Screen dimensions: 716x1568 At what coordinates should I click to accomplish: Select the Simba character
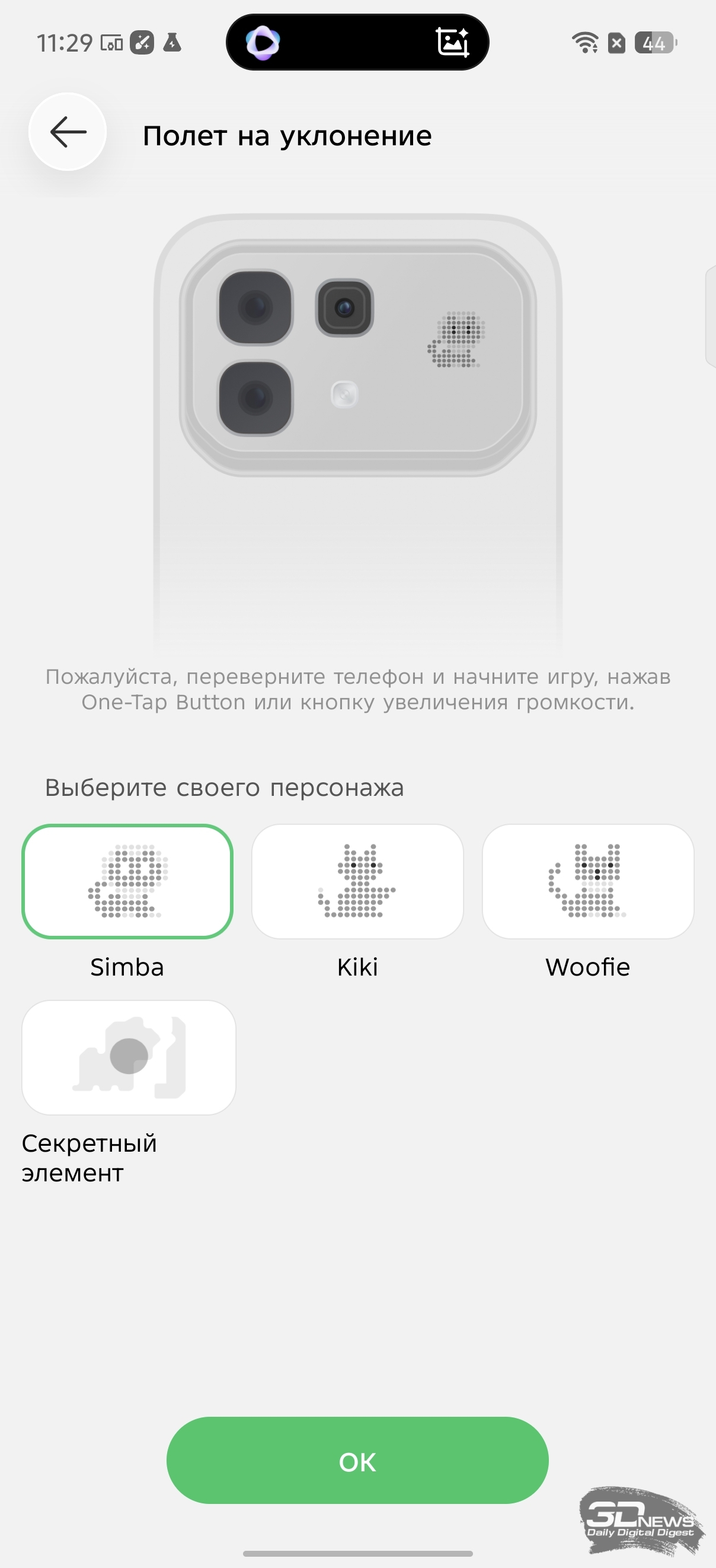point(128,881)
